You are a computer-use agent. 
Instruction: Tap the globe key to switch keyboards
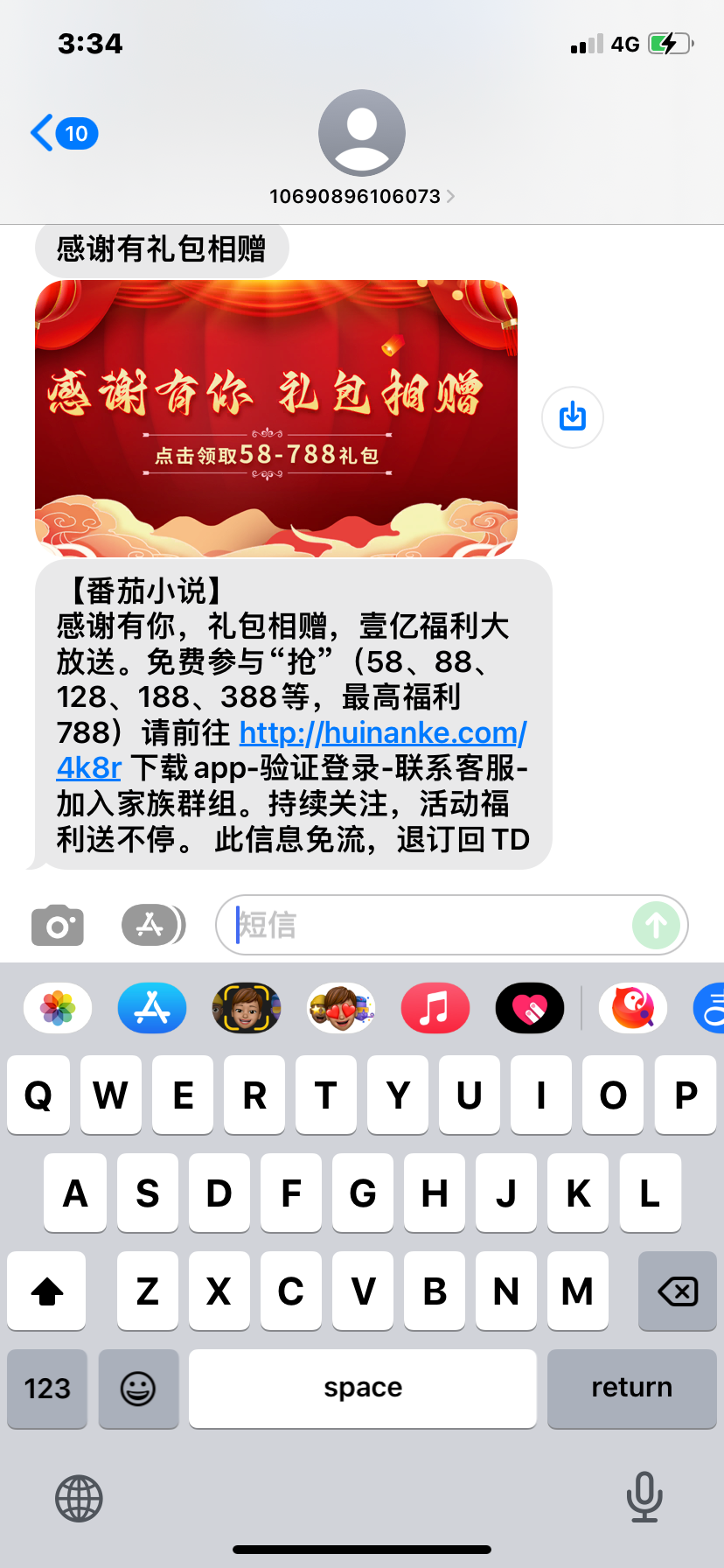[x=79, y=1498]
